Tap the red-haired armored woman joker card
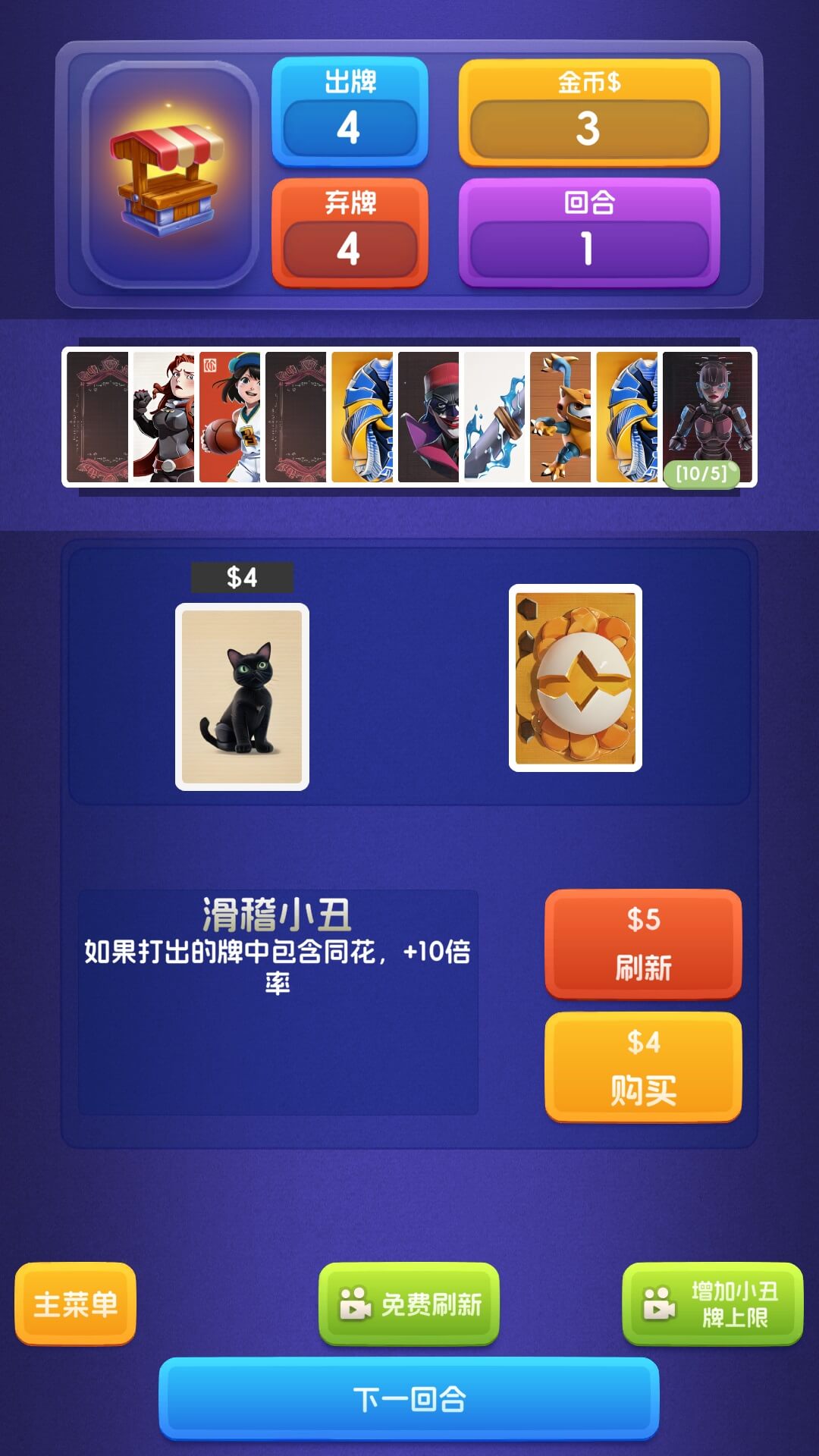Image resolution: width=819 pixels, height=1456 pixels. (x=164, y=417)
